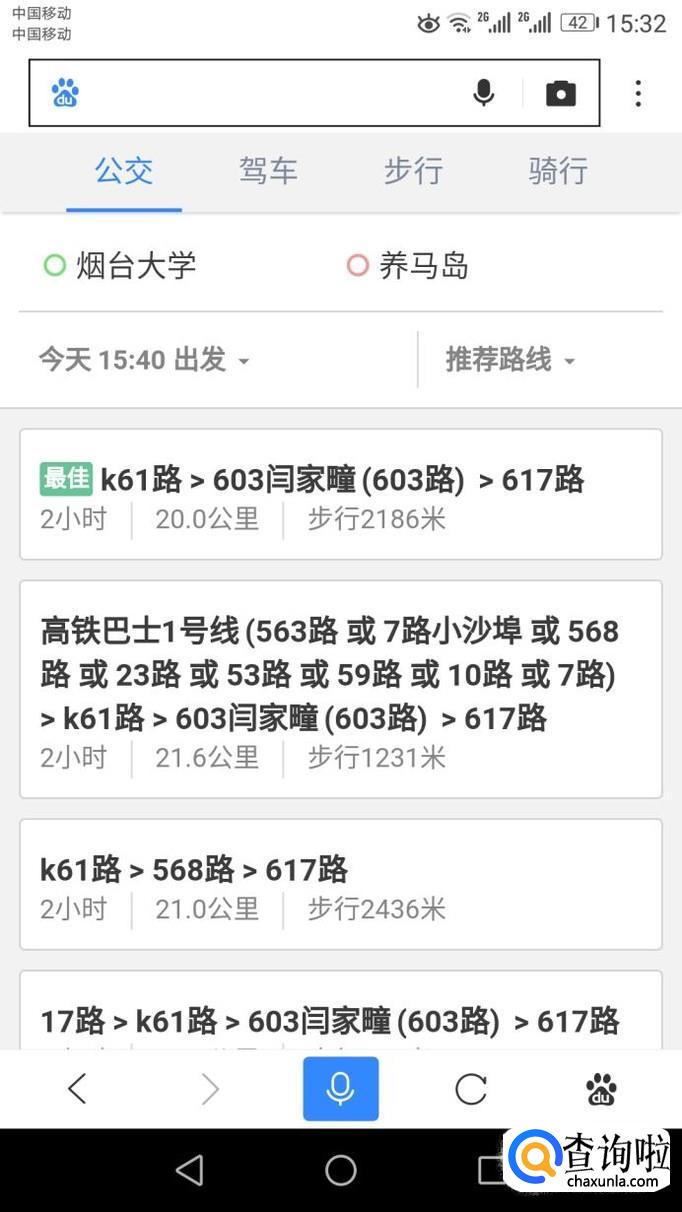
Task: Open the 高铁巴士1号线 route card
Action: tap(341, 689)
